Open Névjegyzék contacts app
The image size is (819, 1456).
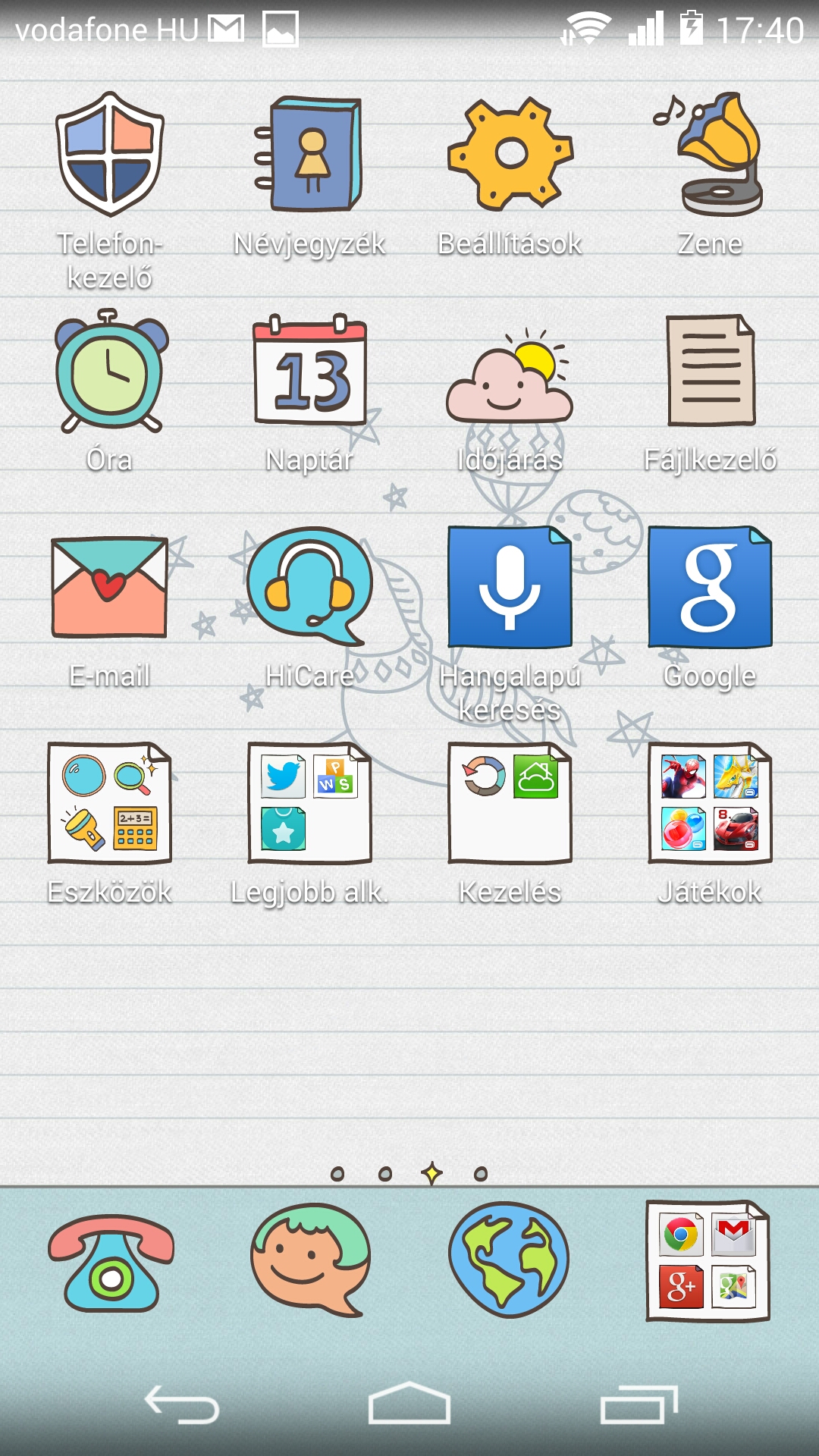309,155
